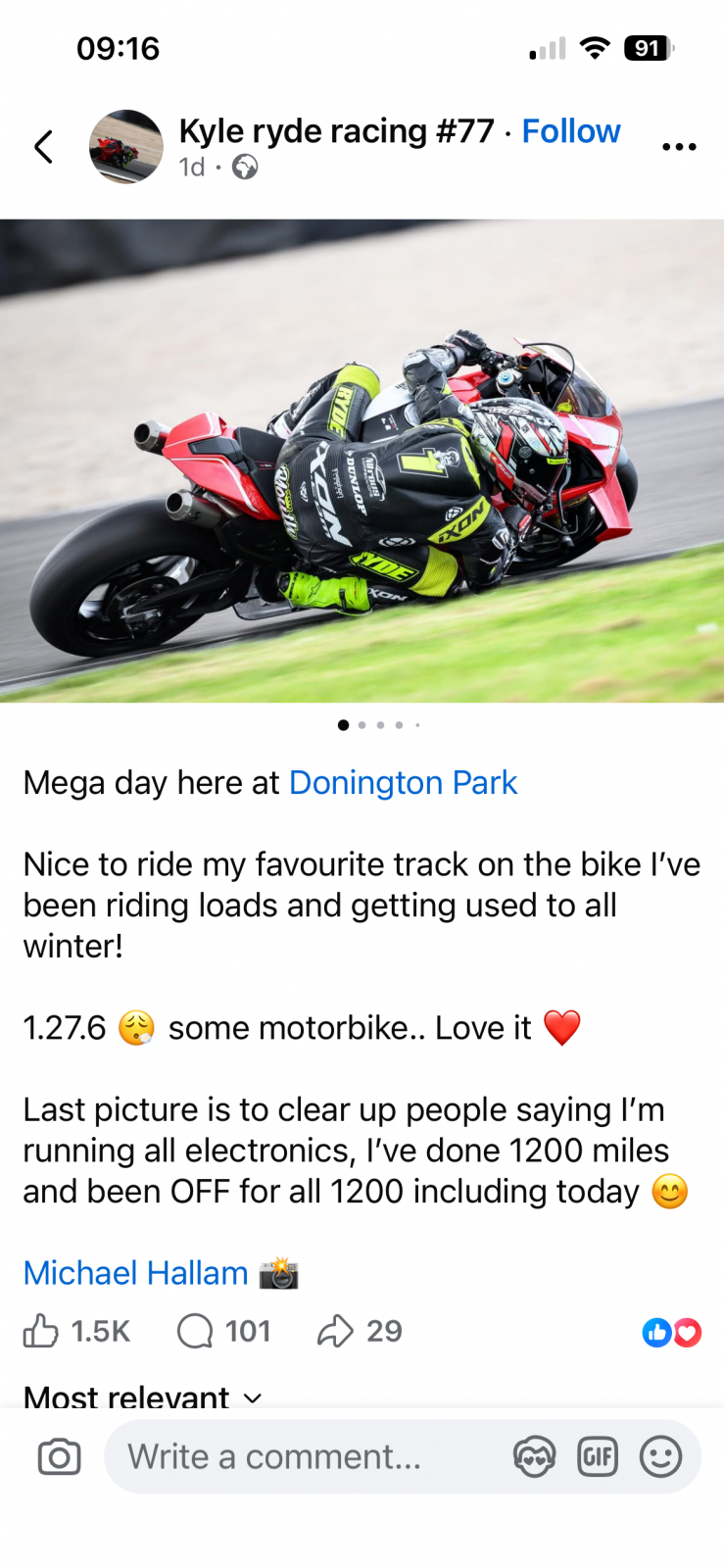
Task: Go back using the top-left arrow
Action: click(x=43, y=147)
